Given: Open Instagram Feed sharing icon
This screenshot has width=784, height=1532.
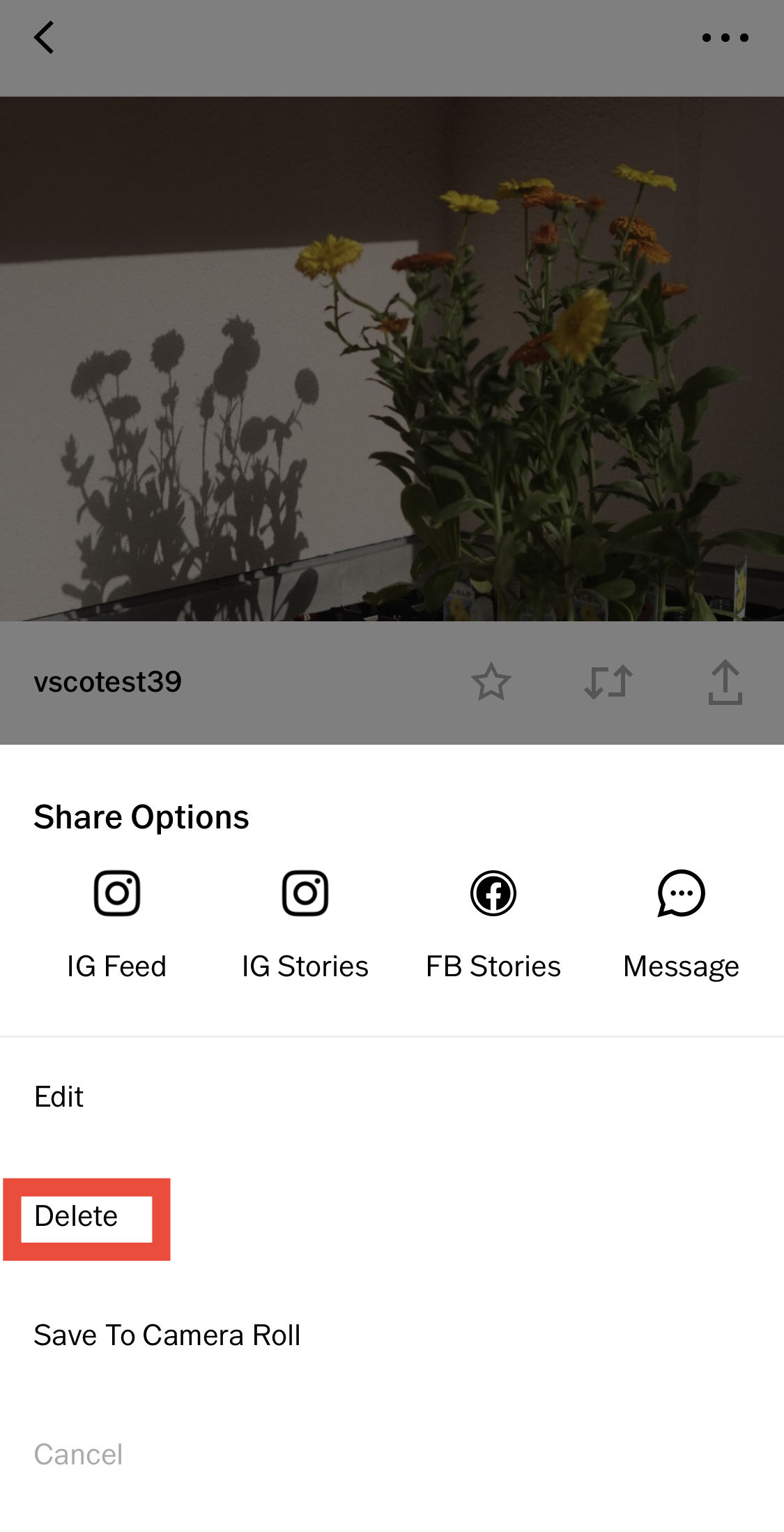Looking at the screenshot, I should point(117,893).
